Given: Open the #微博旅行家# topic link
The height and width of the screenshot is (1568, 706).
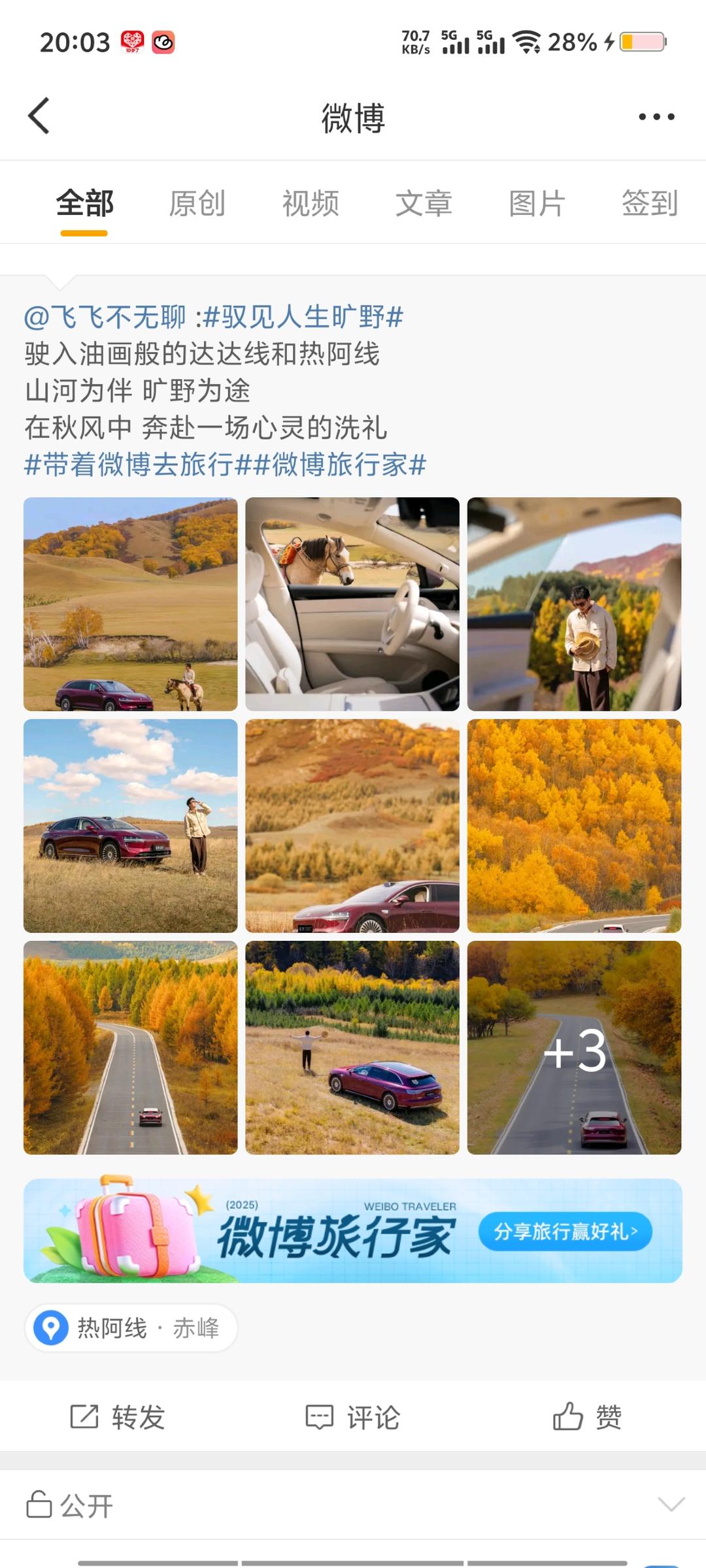Looking at the screenshot, I should (x=340, y=465).
